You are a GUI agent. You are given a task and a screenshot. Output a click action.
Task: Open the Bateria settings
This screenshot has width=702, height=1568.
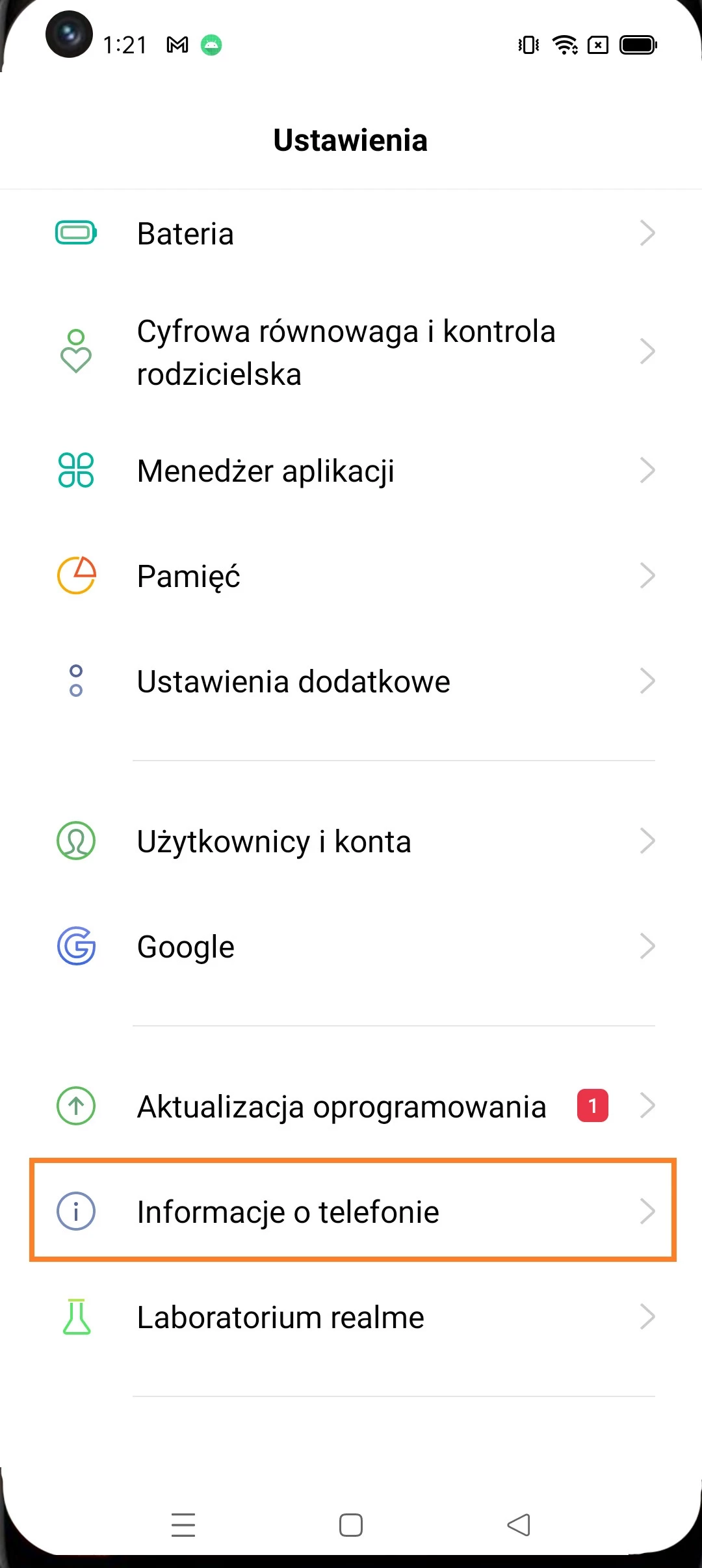(351, 233)
